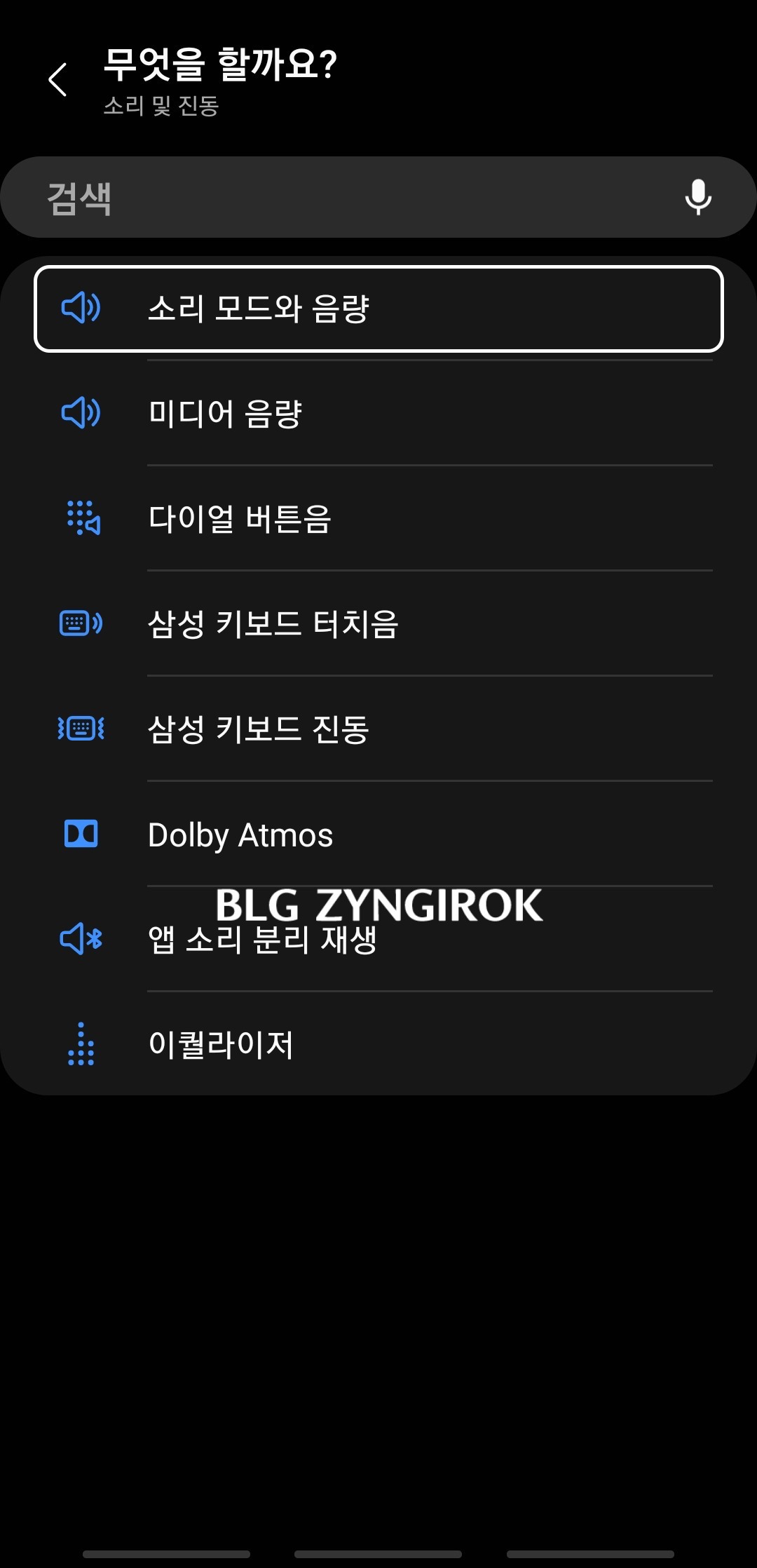The image size is (757, 1568).
Task: Open the Dolby Atmos settings entry
Action: pyautogui.click(x=378, y=834)
